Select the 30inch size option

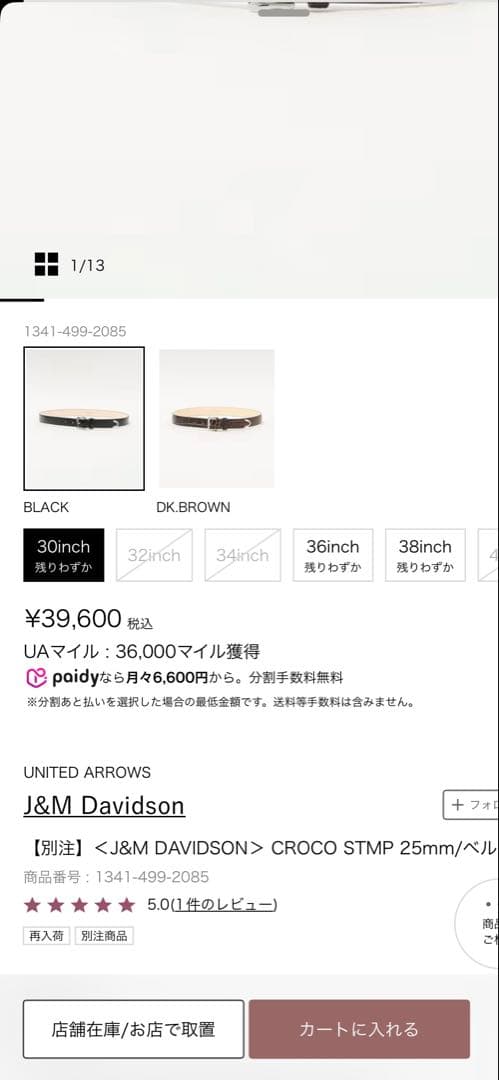pyautogui.click(x=63, y=555)
